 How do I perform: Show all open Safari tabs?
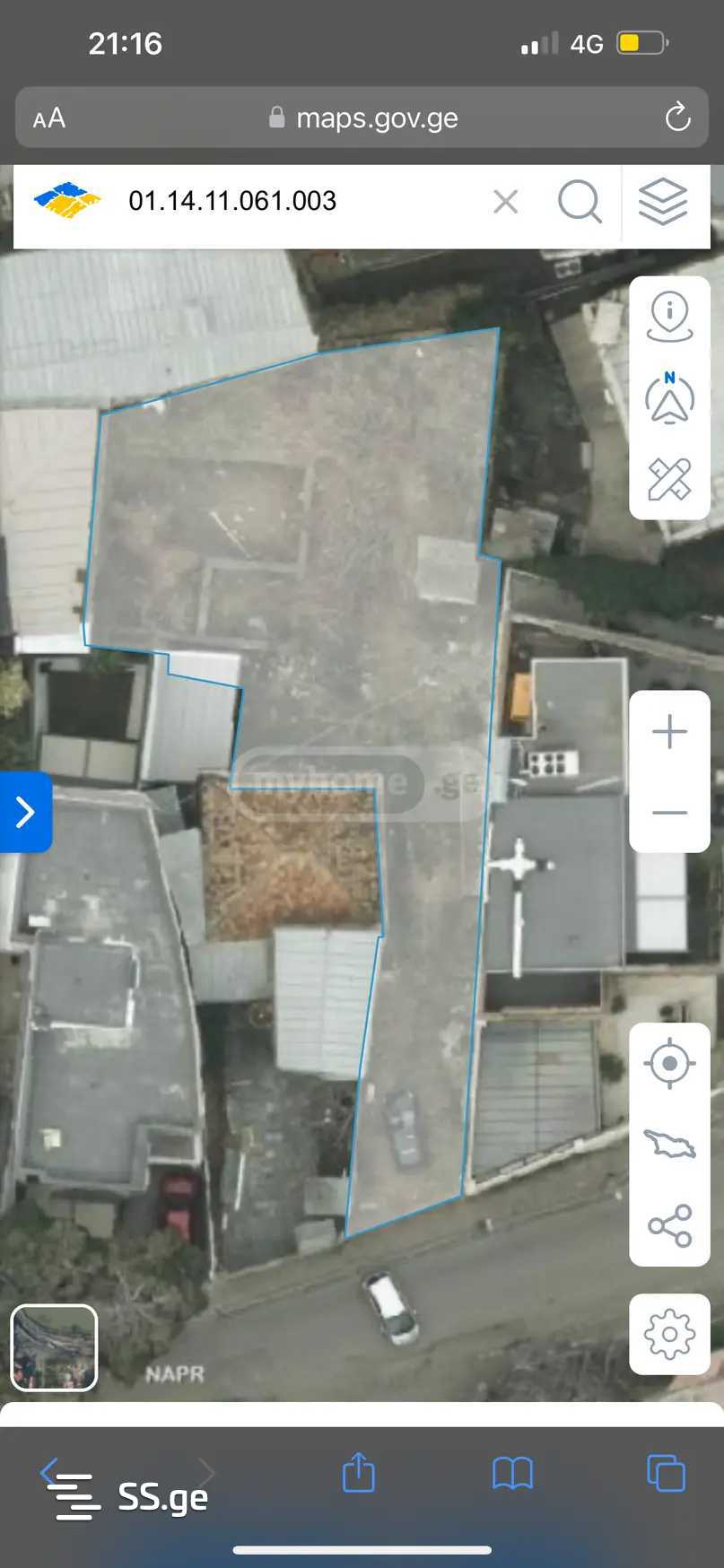pyautogui.click(x=666, y=1473)
